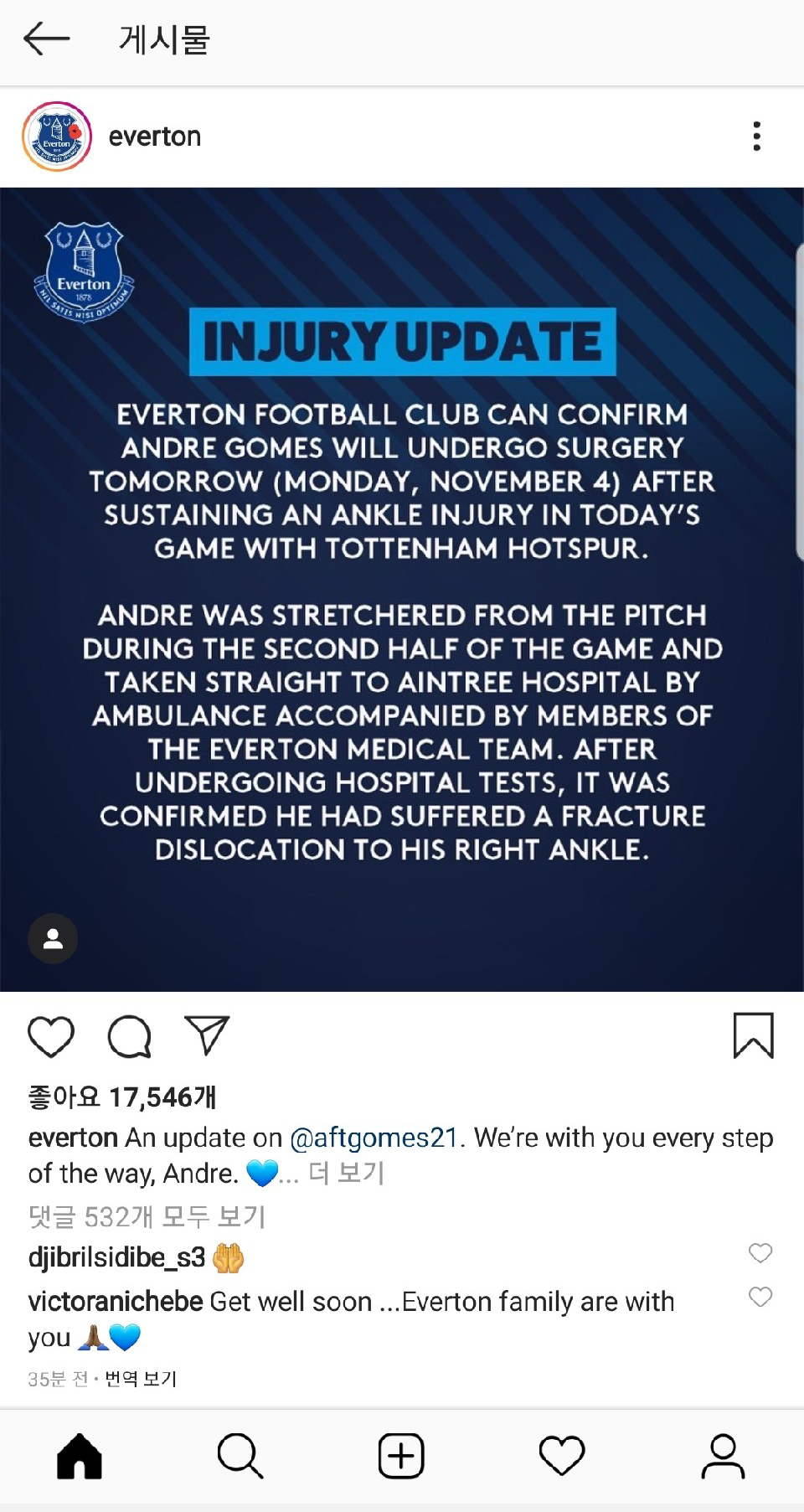Bookmark this Everton post
The image size is (804, 1512).
coord(753,1035)
